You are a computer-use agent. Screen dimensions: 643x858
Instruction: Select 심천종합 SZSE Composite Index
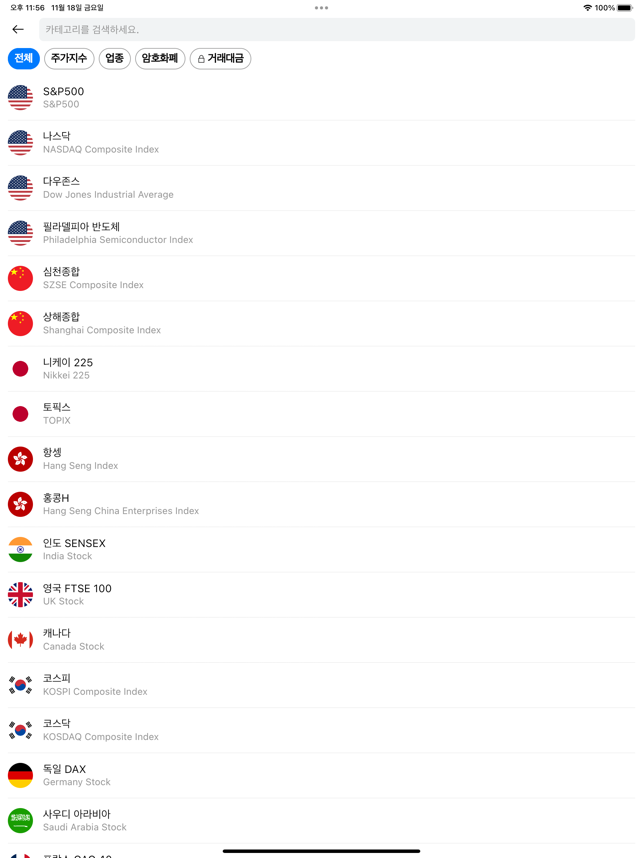click(320, 278)
